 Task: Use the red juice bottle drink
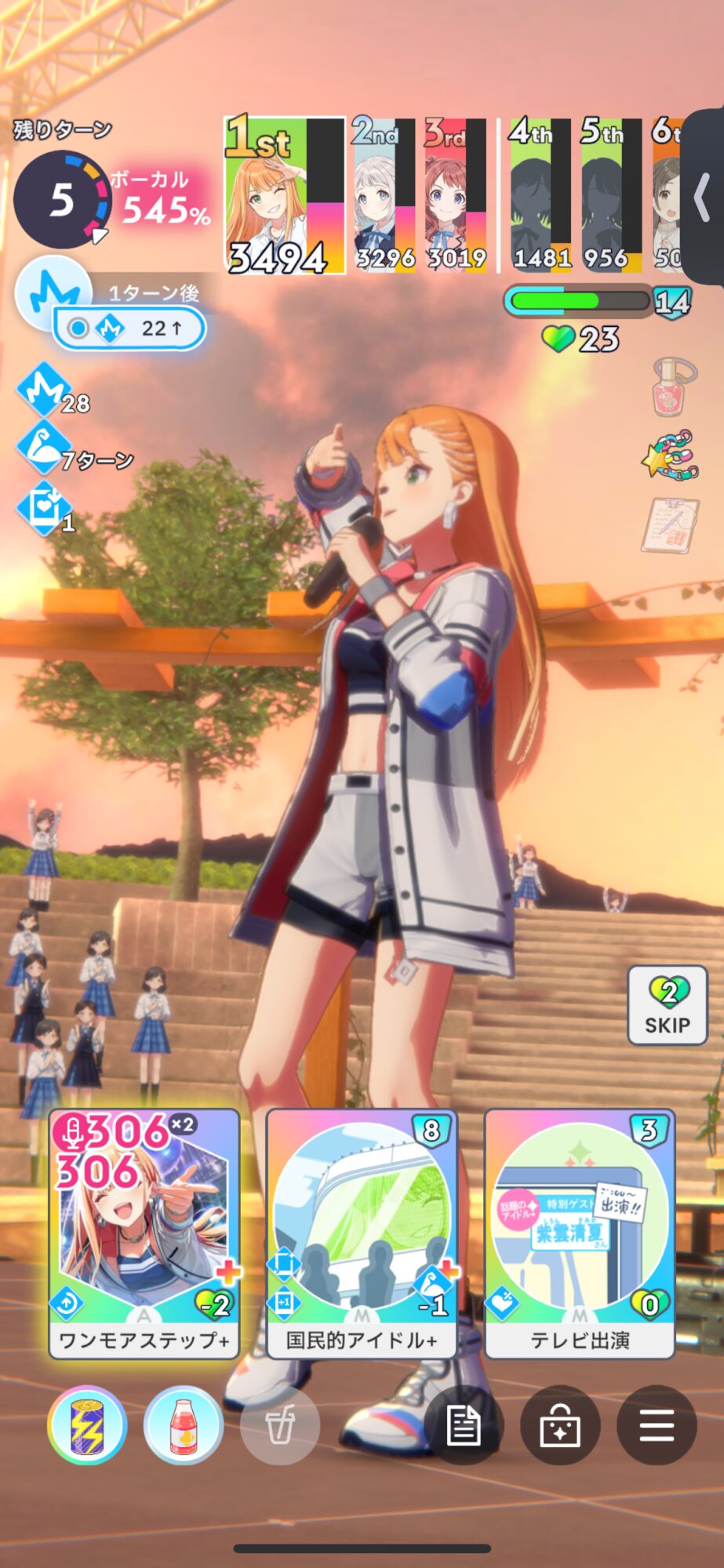pos(184,1425)
